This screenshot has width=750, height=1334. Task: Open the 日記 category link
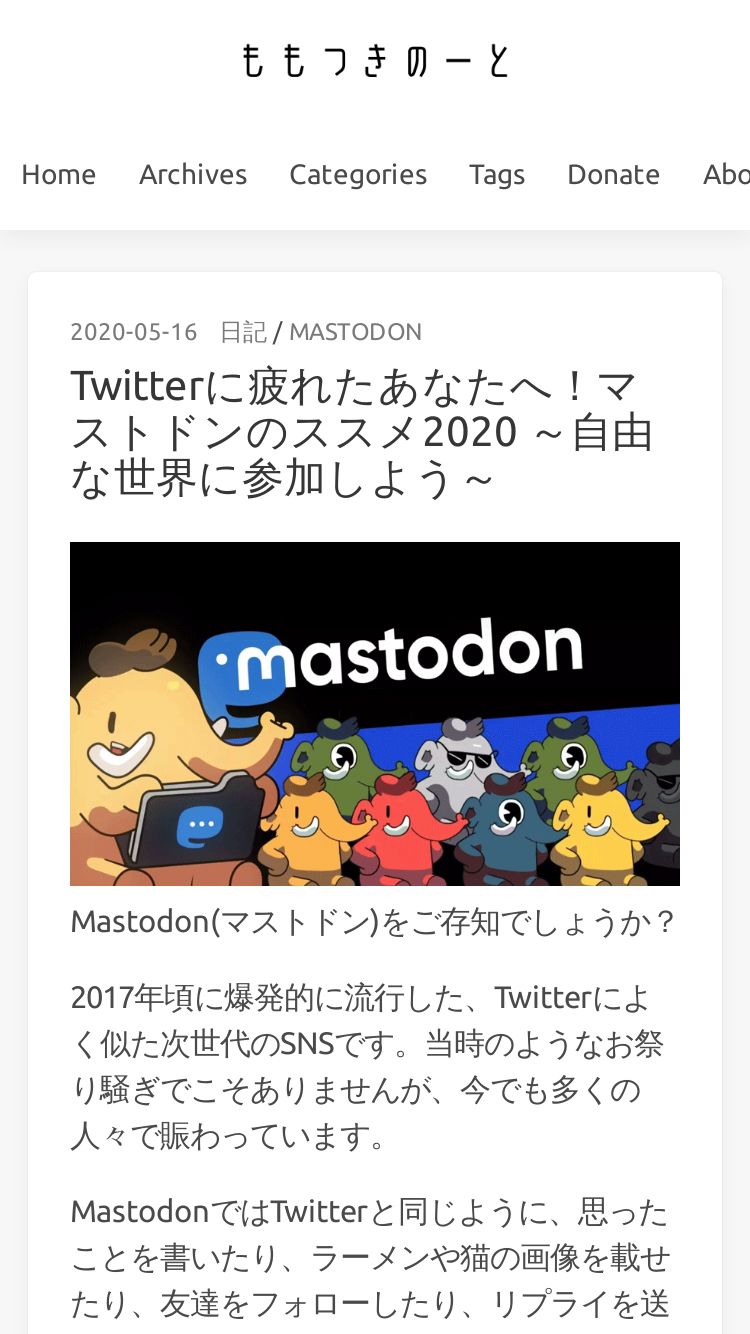tap(243, 331)
